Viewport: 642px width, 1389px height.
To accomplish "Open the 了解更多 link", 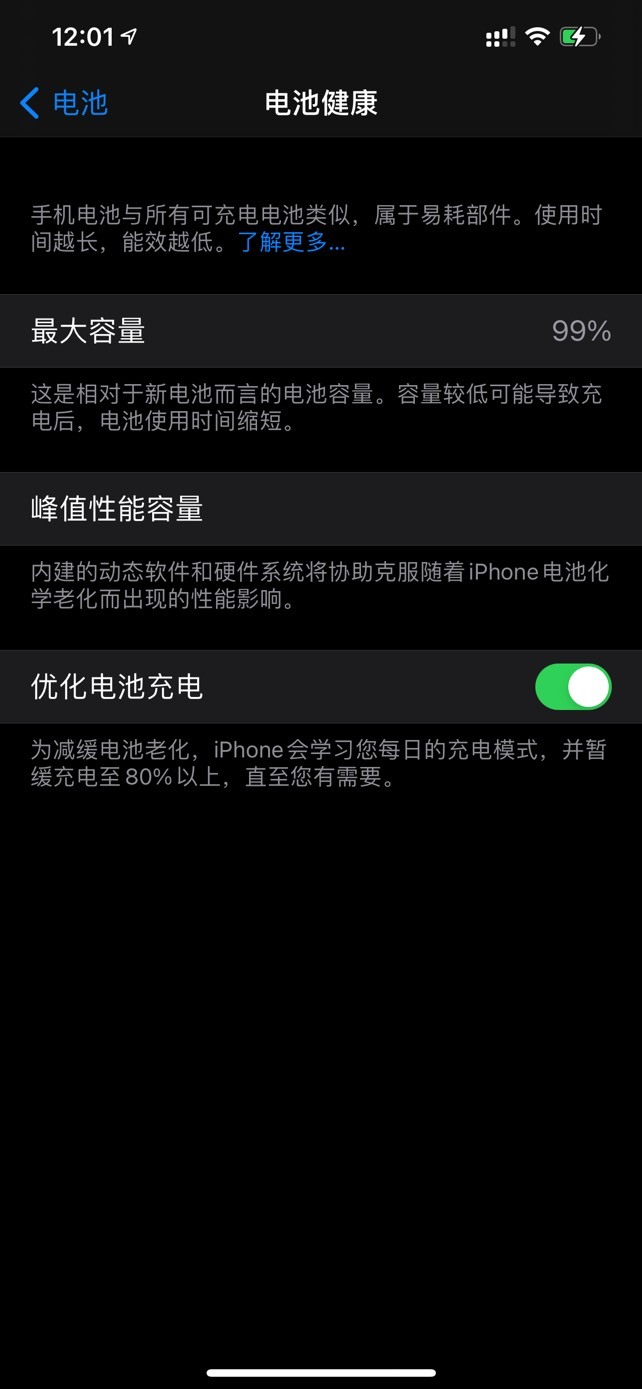I will point(291,242).
